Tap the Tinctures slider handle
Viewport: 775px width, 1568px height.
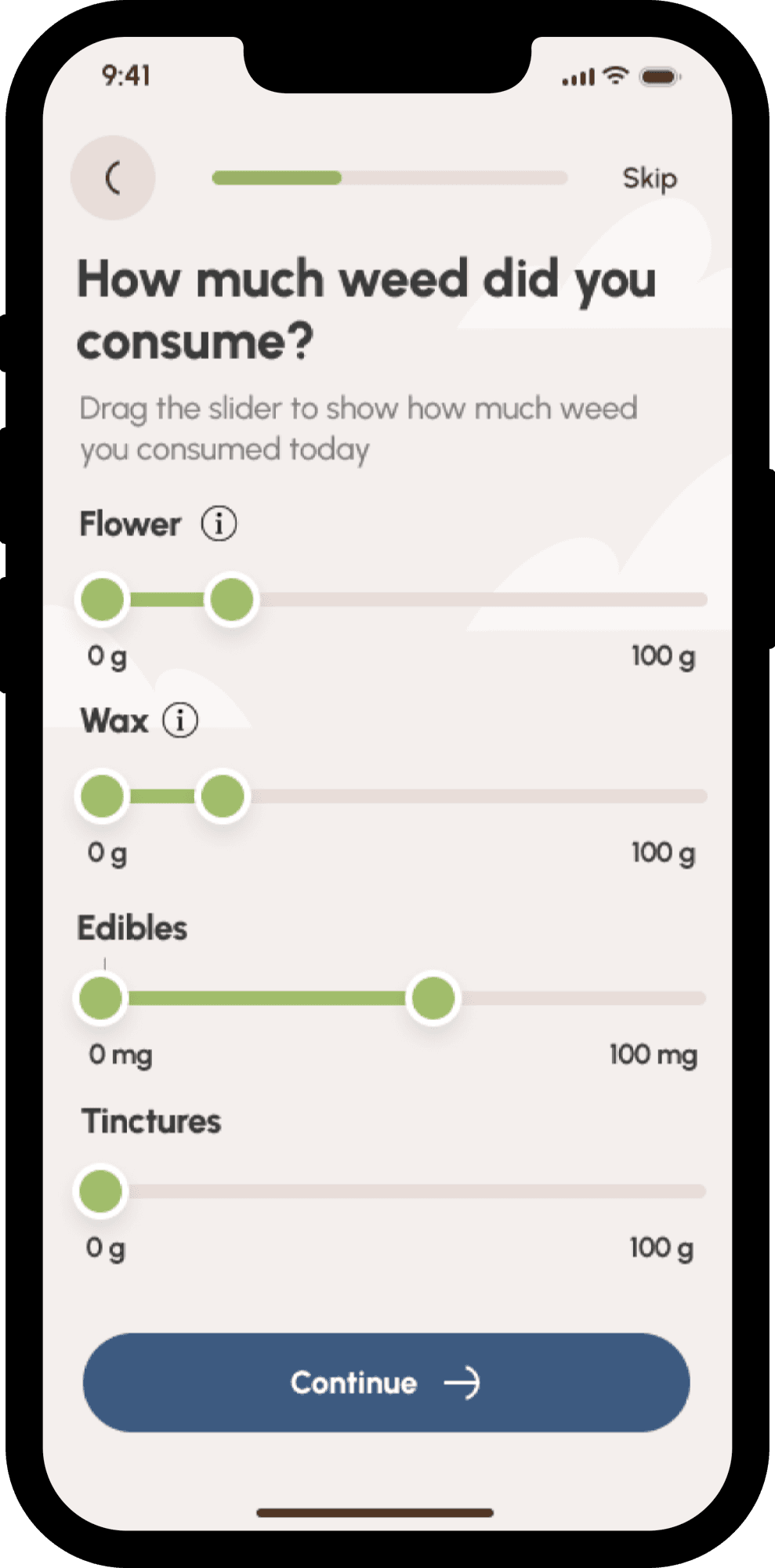[x=101, y=1191]
